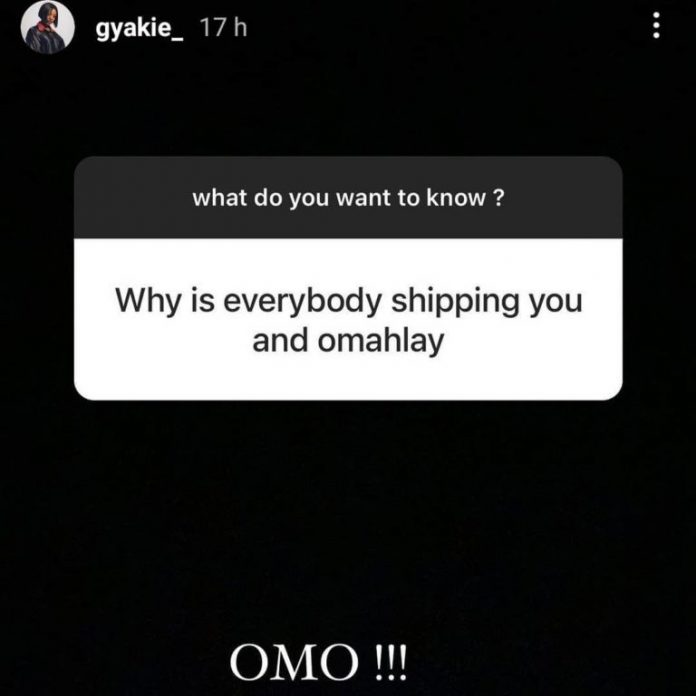
Task: Tap the gyakie_ username
Action: pos(139,28)
